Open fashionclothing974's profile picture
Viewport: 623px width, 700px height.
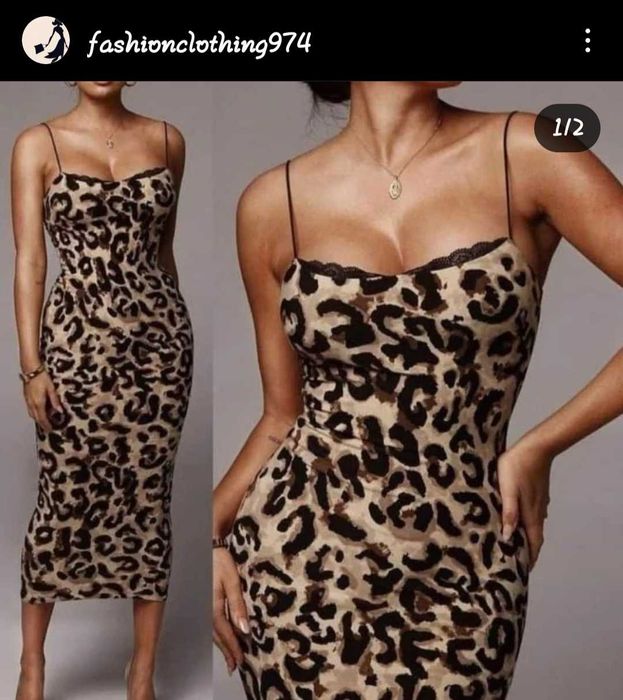46,41
